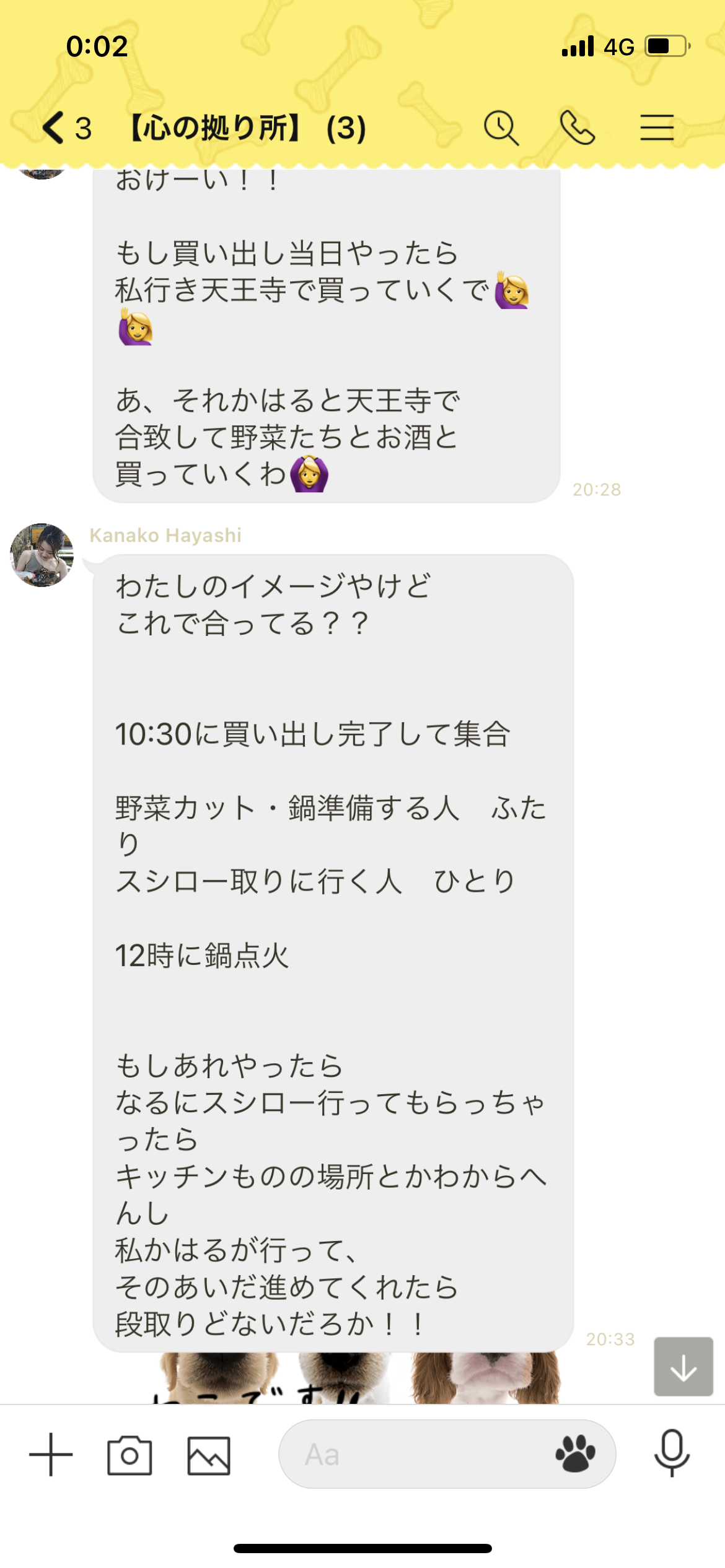
Task: Search within this chat
Action: click(501, 128)
